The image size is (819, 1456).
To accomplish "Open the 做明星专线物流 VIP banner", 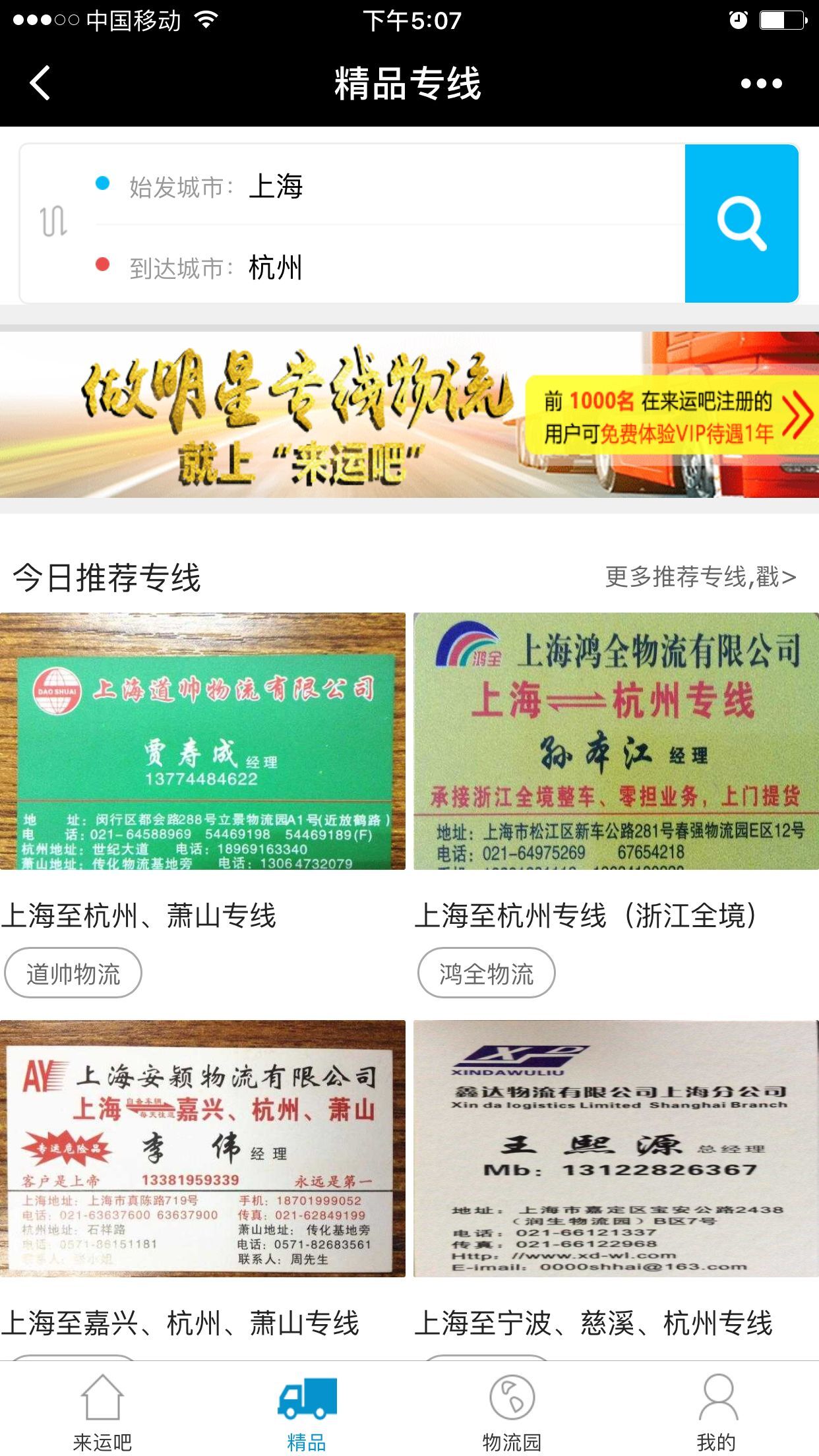I will pyautogui.click(x=409, y=415).
